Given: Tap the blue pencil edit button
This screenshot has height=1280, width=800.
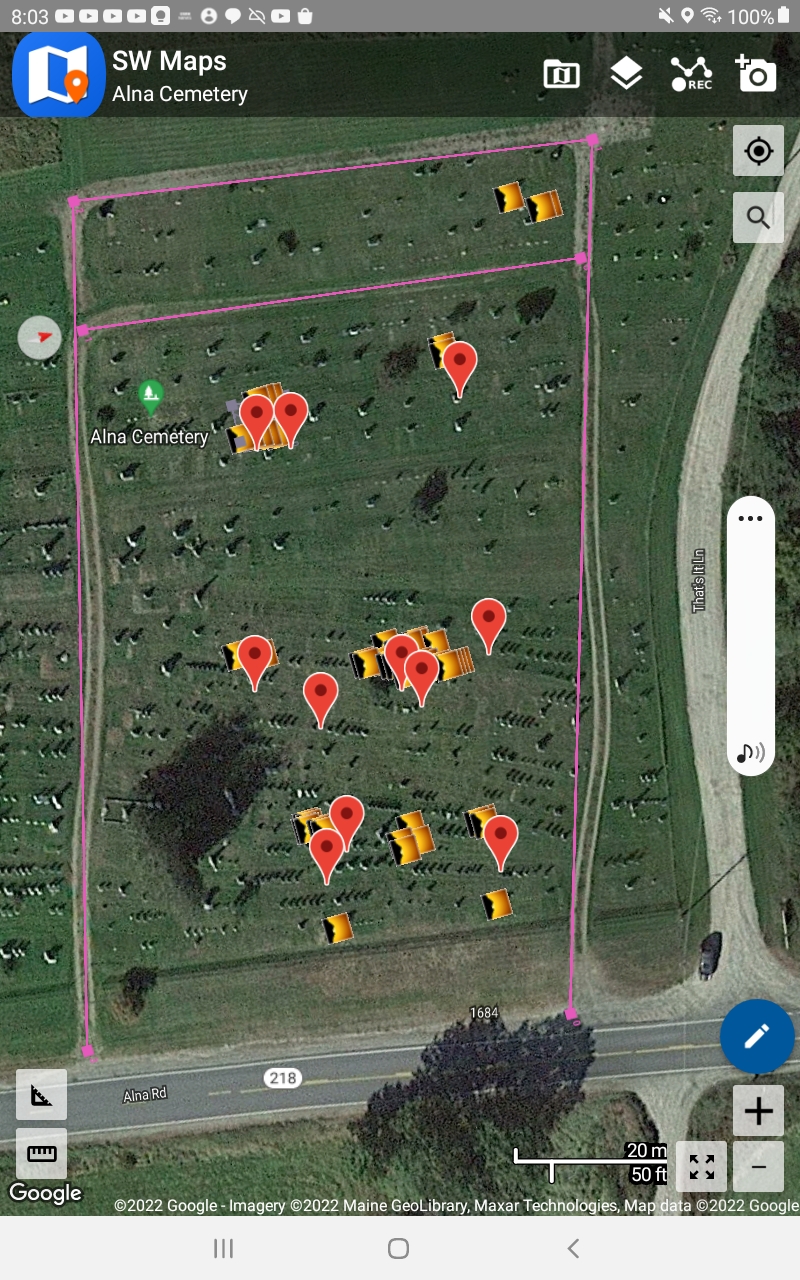Looking at the screenshot, I should (x=757, y=1036).
